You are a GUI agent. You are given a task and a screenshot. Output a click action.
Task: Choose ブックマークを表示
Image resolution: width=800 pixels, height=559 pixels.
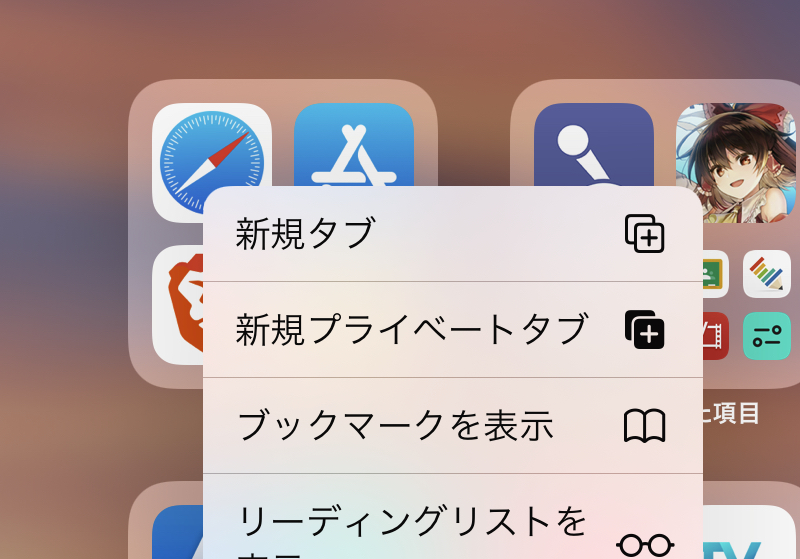[452, 426]
